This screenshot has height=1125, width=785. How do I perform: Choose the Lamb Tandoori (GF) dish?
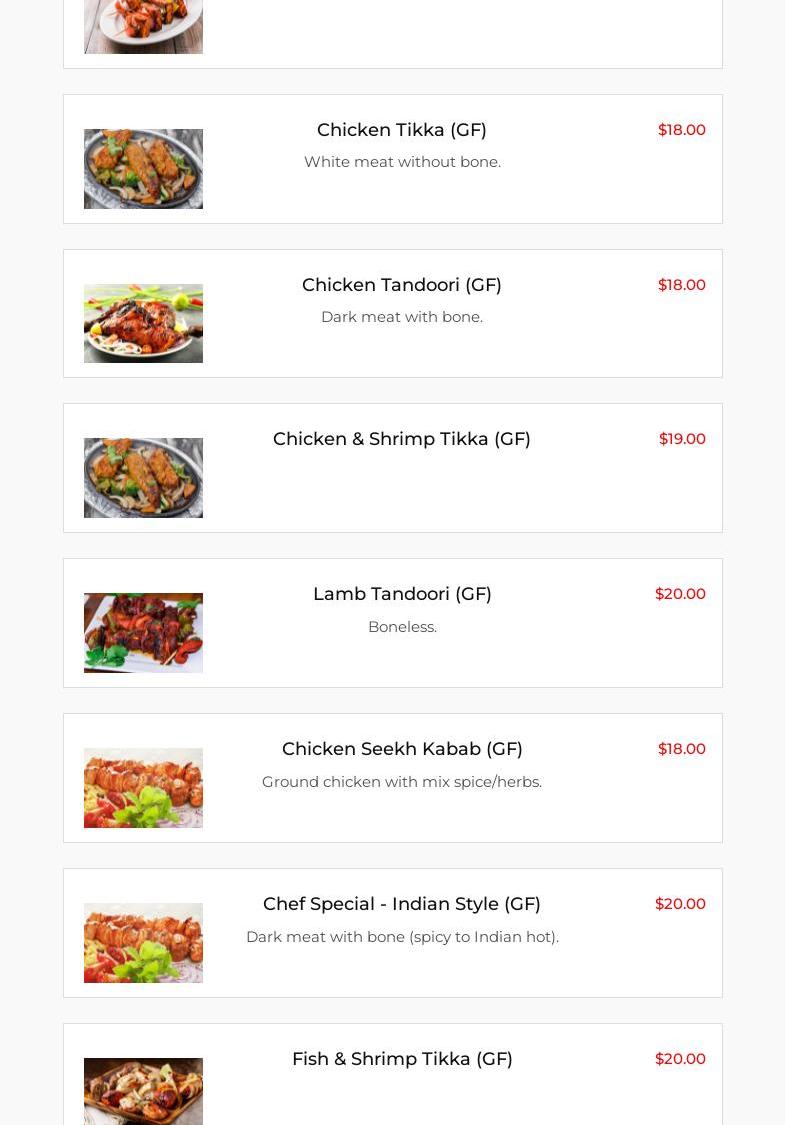[401, 594]
